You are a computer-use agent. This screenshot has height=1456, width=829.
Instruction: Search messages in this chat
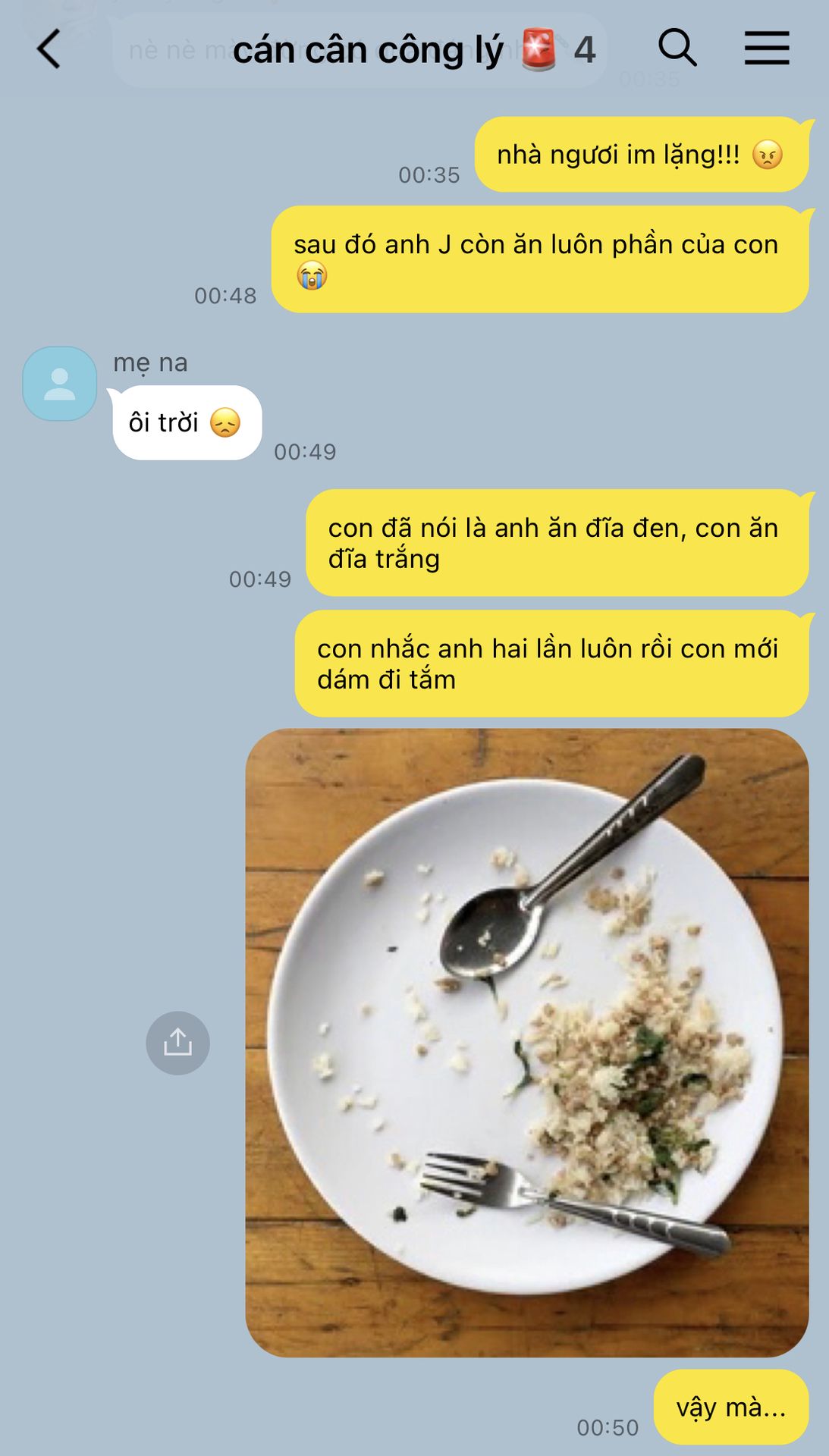click(677, 49)
